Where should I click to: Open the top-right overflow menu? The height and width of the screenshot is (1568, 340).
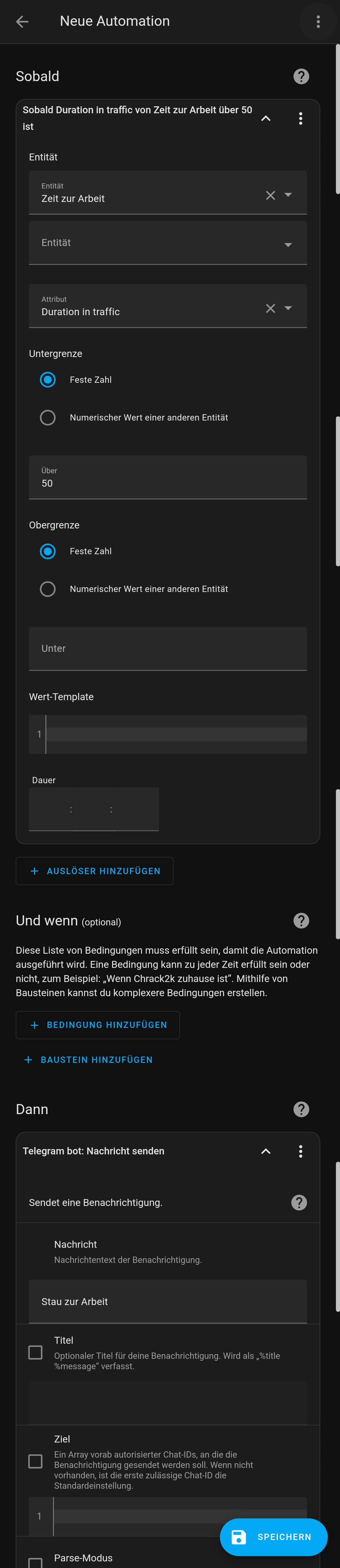pyautogui.click(x=317, y=22)
